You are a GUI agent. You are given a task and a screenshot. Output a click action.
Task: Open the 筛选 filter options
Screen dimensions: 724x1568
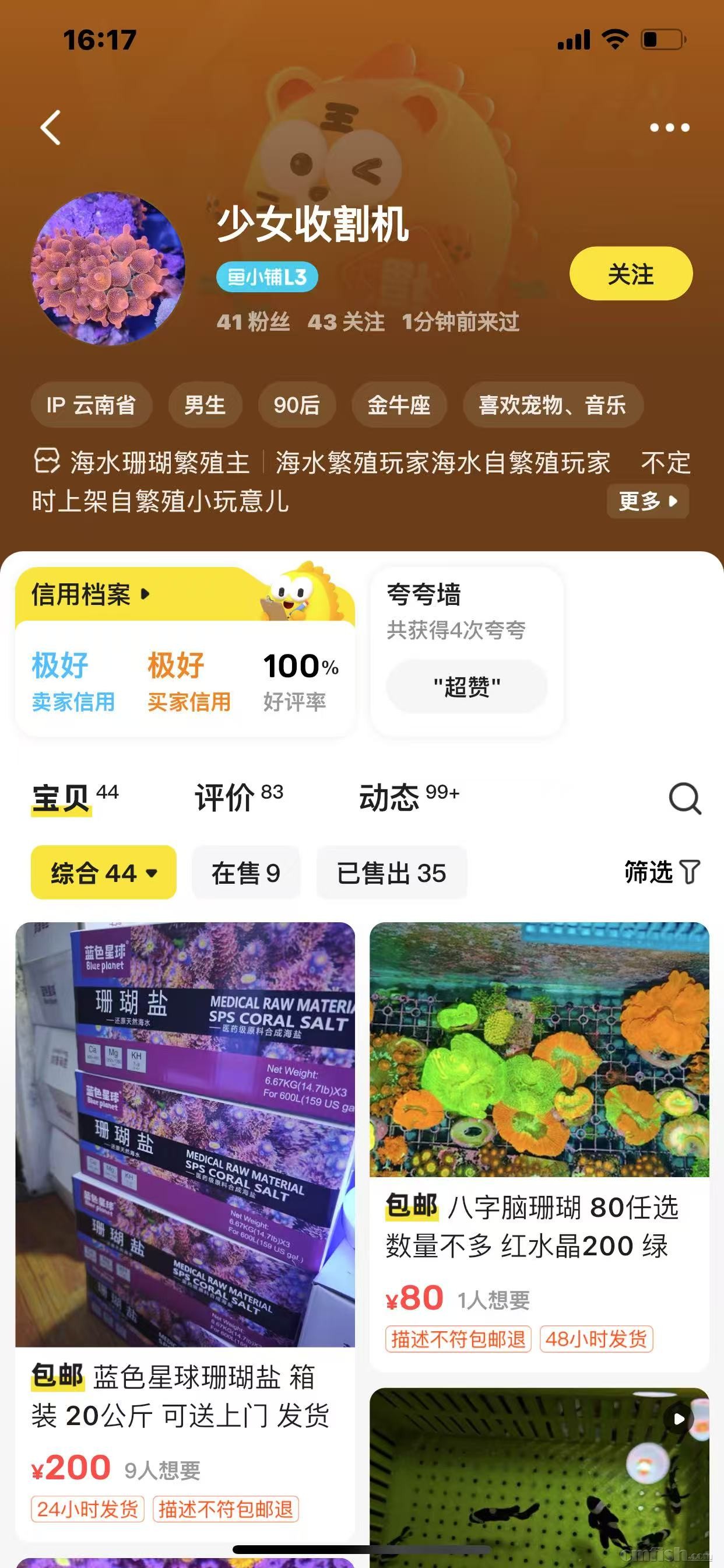coord(662,872)
